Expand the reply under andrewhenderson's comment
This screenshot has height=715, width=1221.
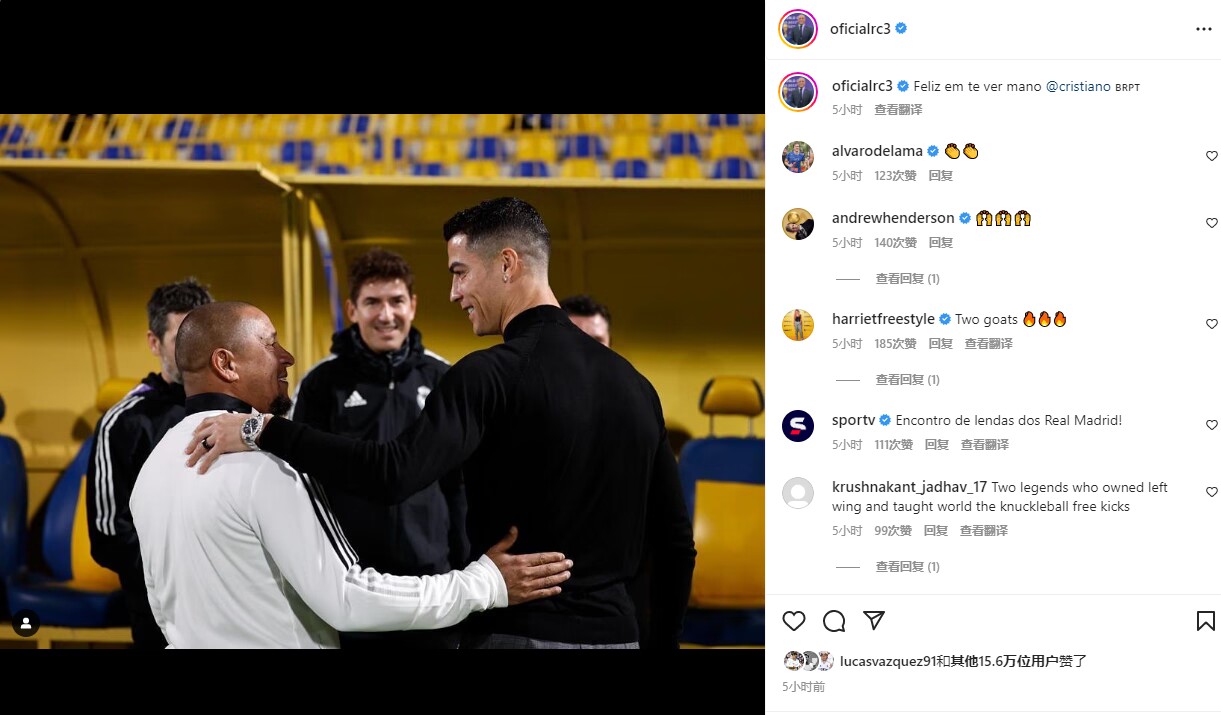point(907,279)
